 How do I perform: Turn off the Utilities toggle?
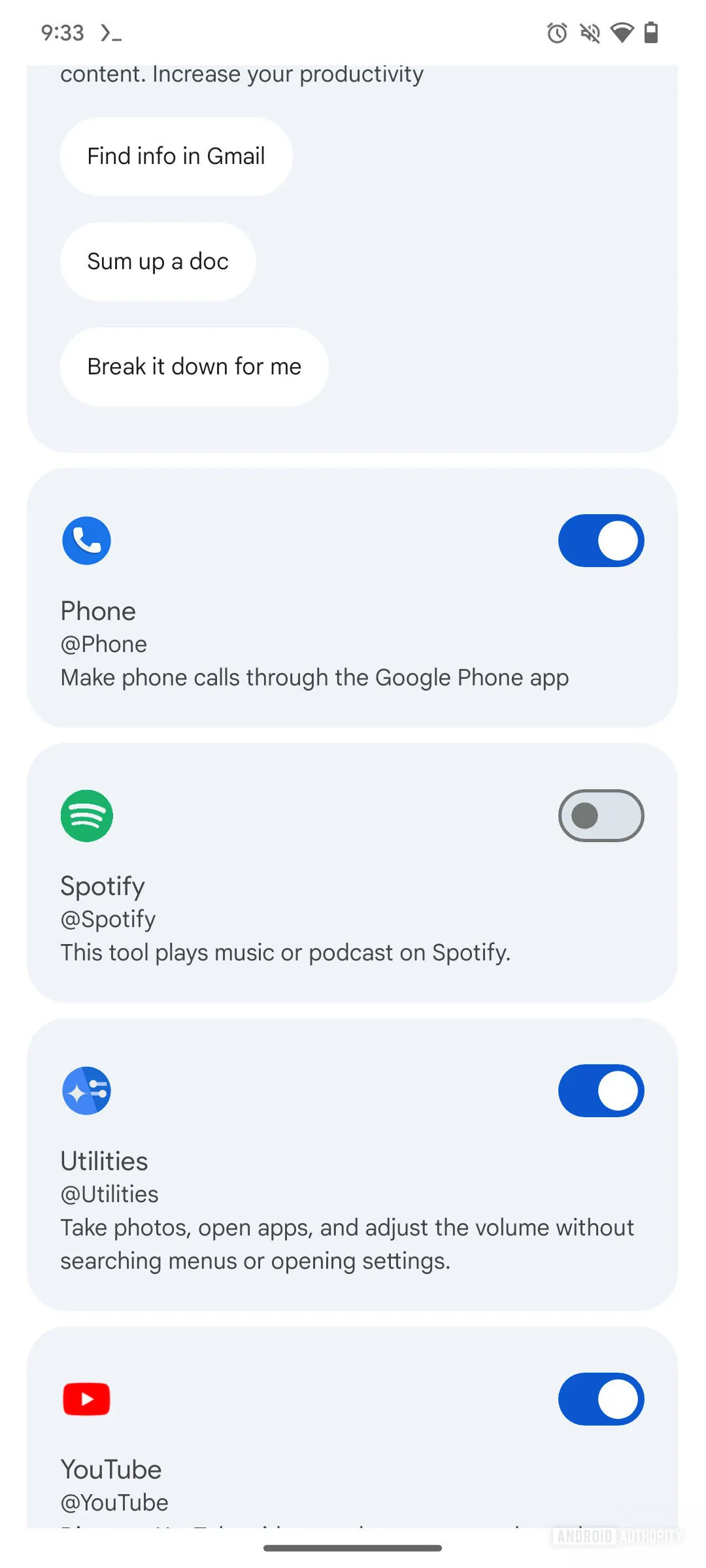tap(600, 1090)
